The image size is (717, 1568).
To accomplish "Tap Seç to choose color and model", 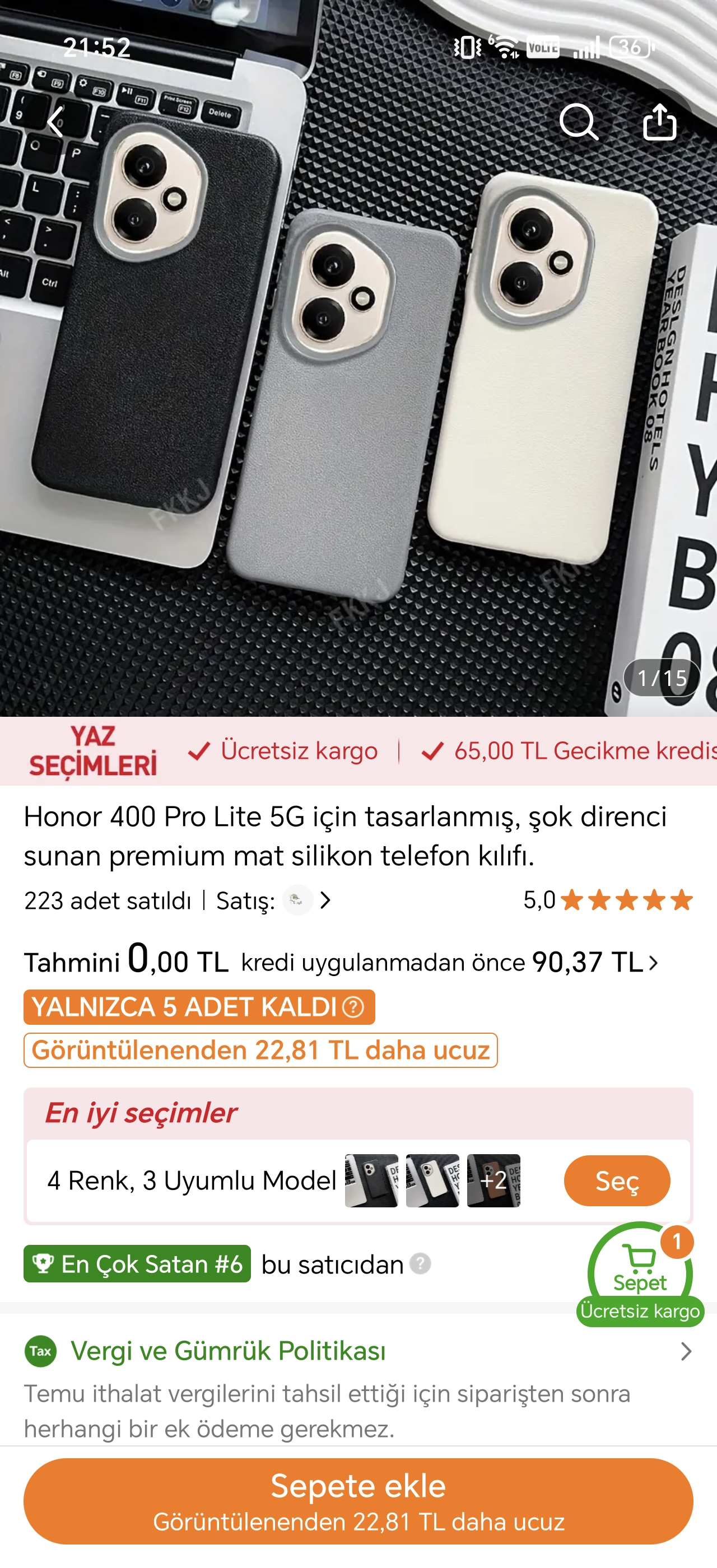I will pos(617,1180).
